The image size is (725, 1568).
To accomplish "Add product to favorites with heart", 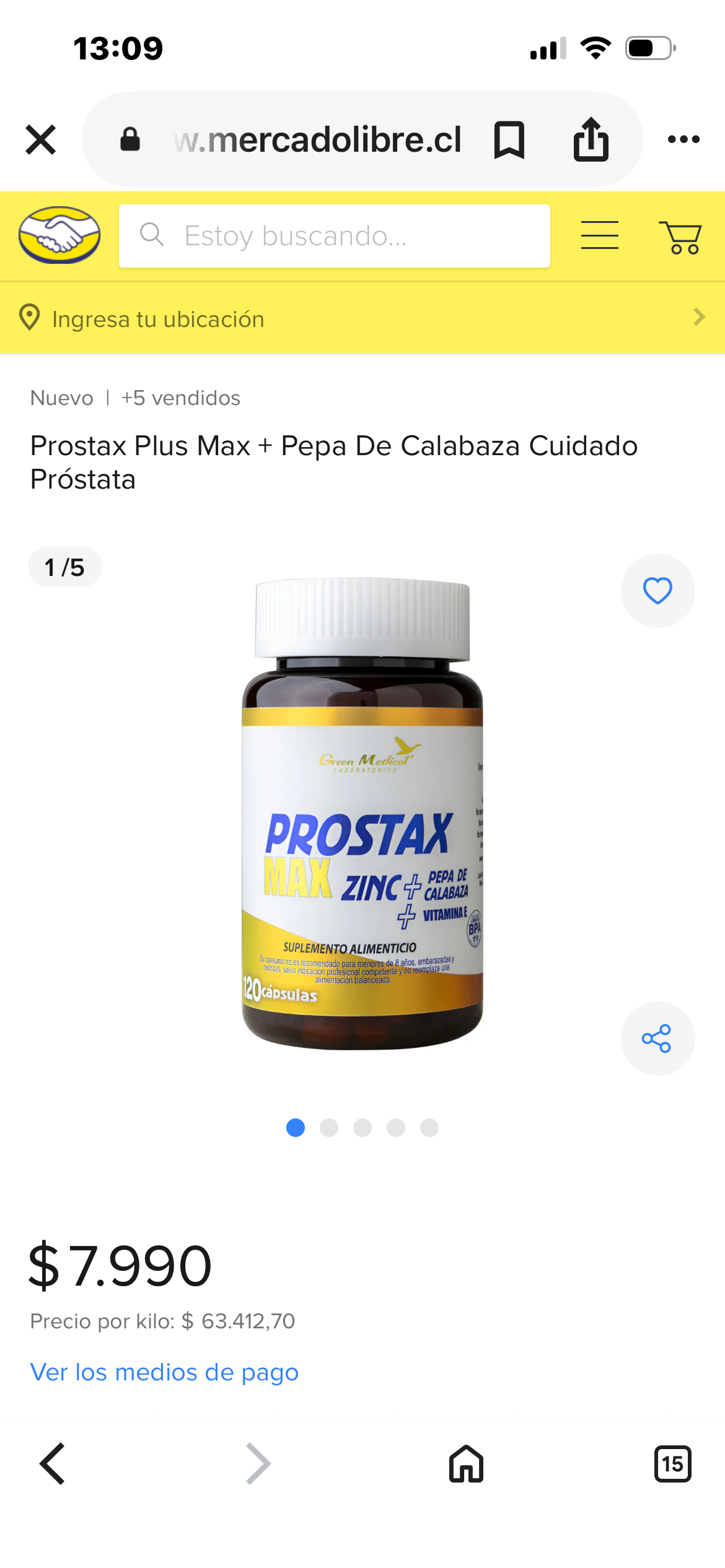I will pos(657,591).
